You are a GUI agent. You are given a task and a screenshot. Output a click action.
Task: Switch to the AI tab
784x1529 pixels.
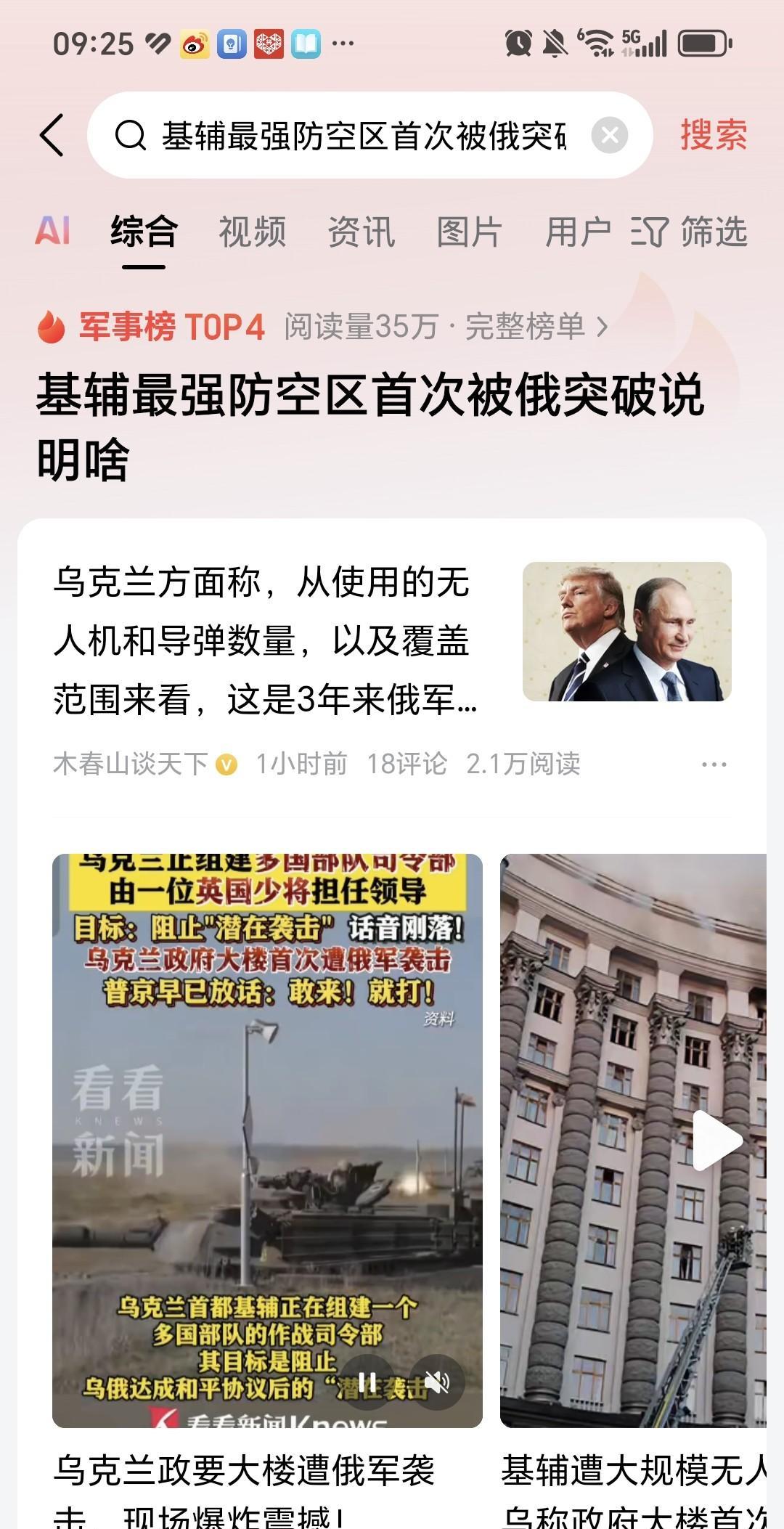(52, 232)
